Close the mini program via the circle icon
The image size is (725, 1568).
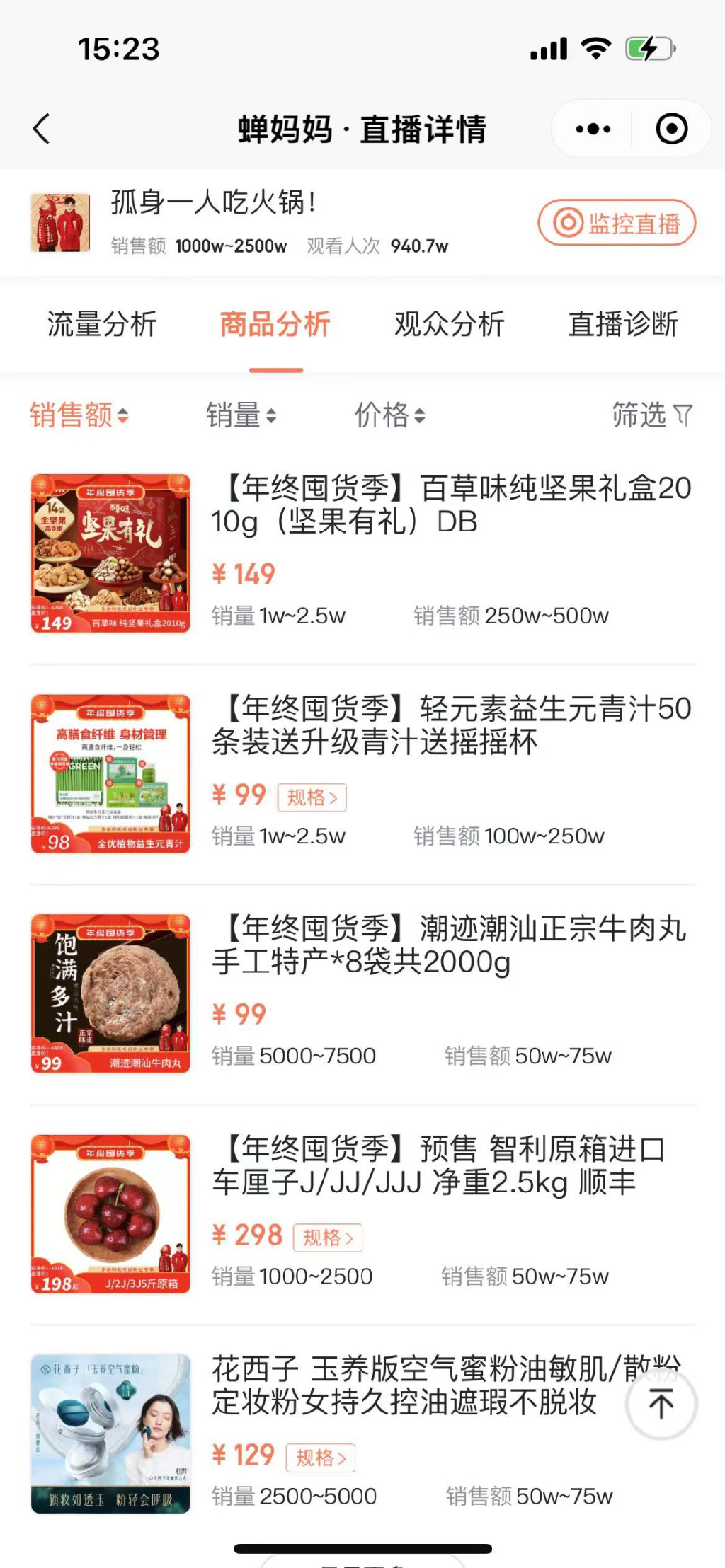[x=671, y=129]
